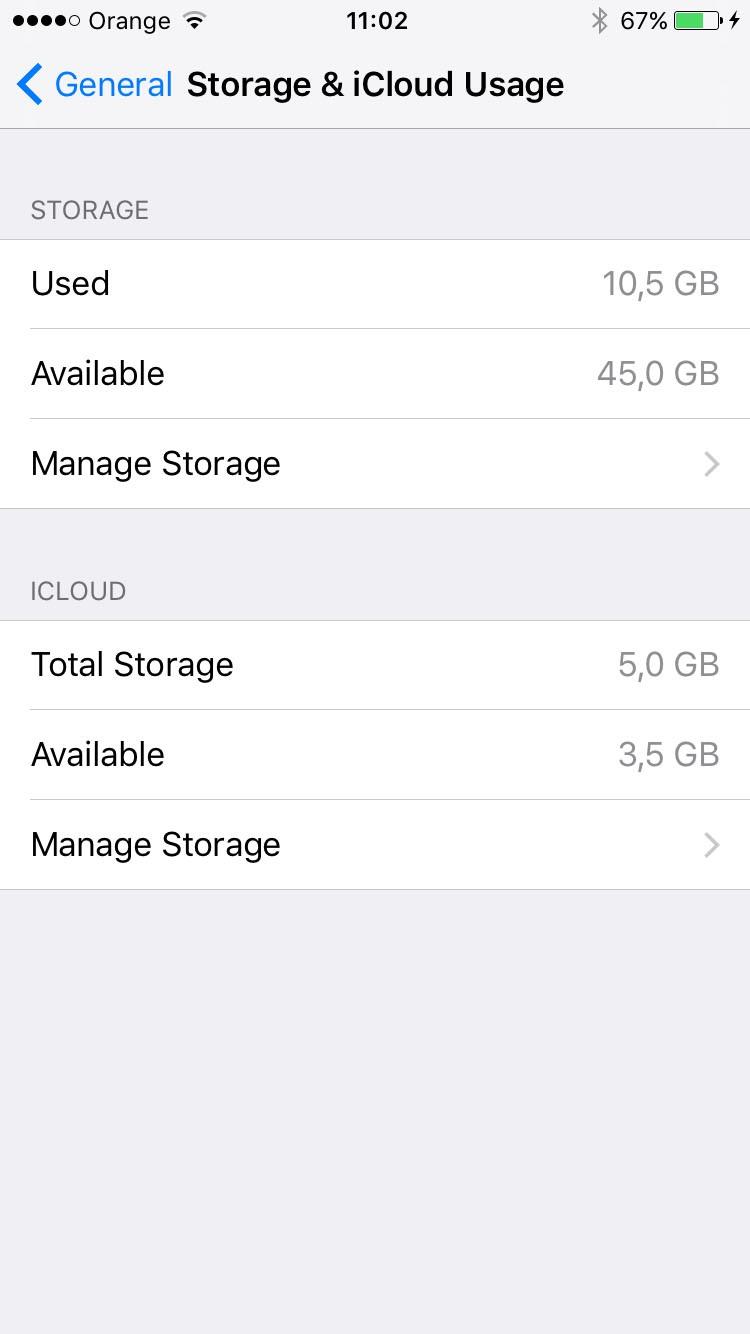Go back to General settings

pyautogui.click(x=95, y=85)
